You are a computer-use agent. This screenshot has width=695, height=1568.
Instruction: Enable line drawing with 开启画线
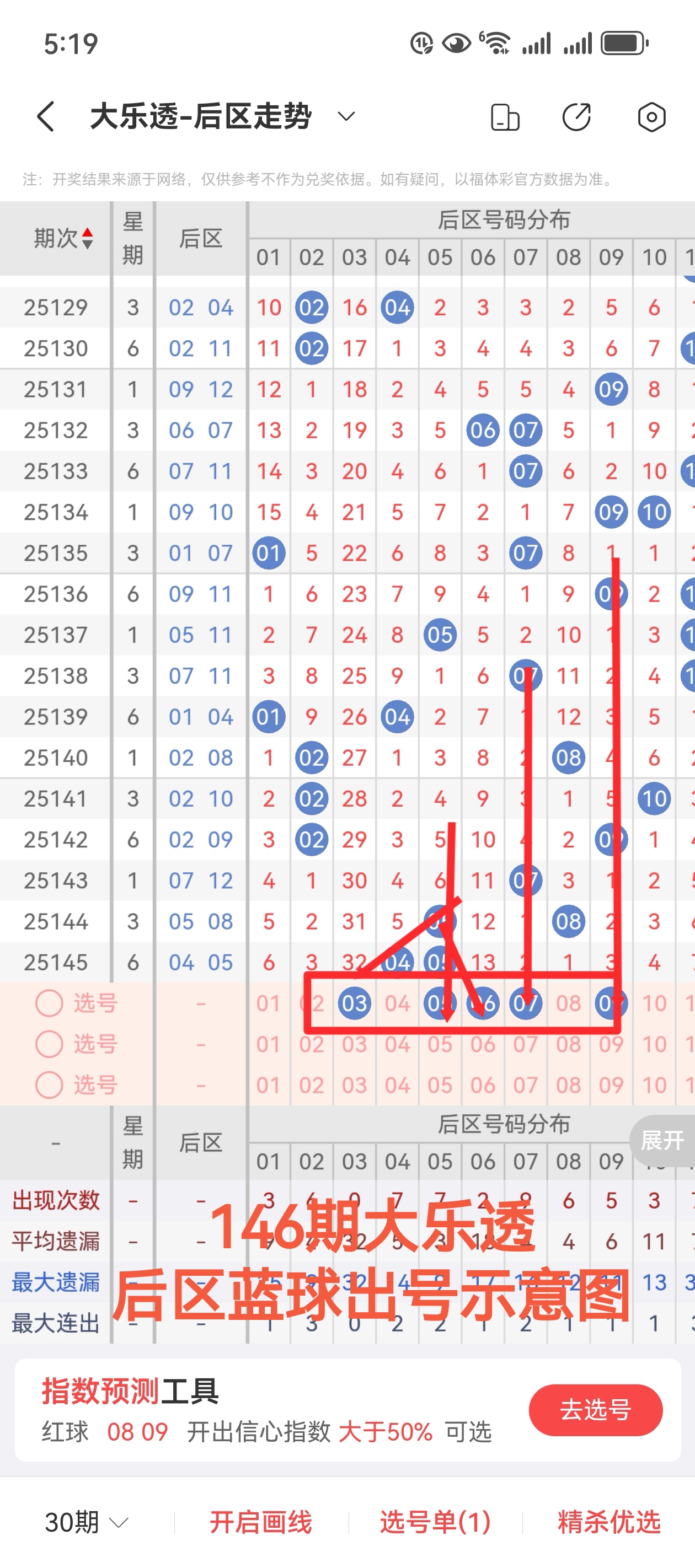(261, 1522)
